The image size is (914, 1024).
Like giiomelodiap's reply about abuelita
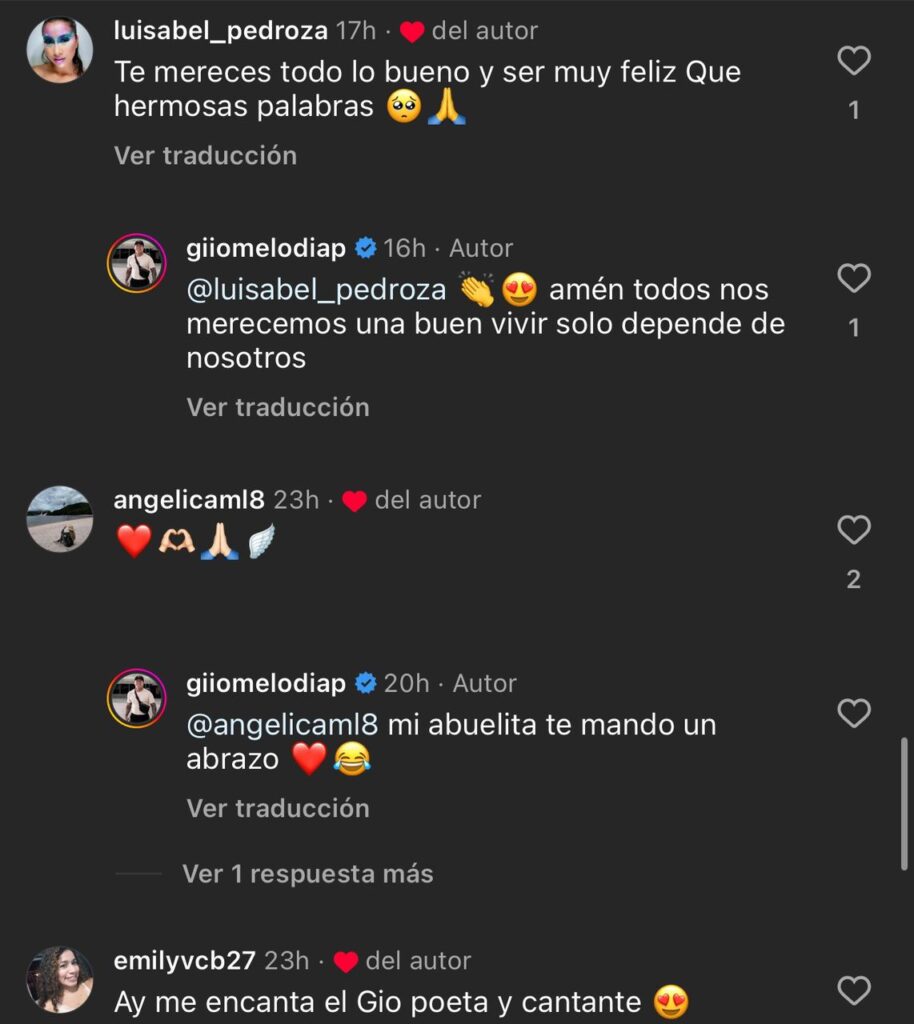[853, 713]
